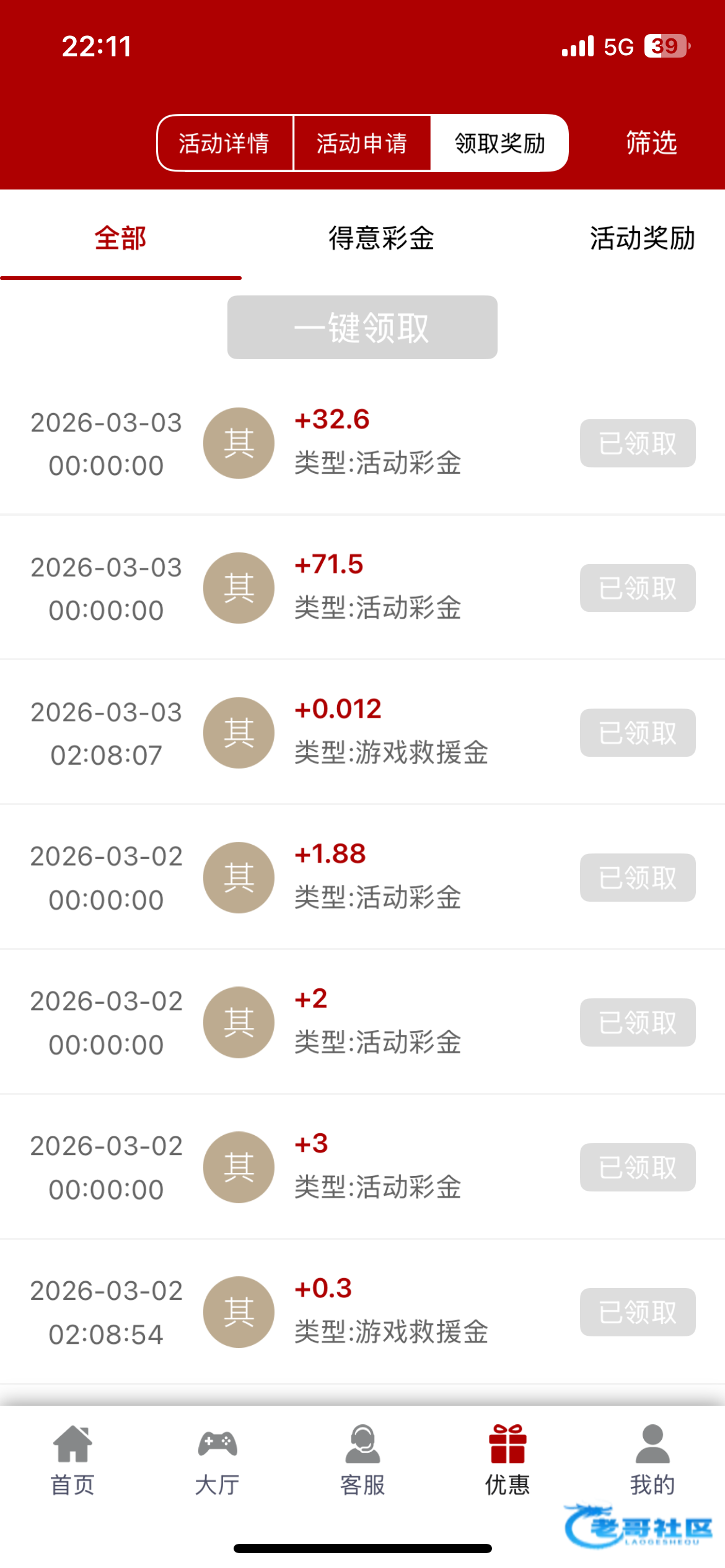This screenshot has height=1568, width=725.
Task: Tap 已领取 next to the +71.5 reward
Action: (637, 588)
